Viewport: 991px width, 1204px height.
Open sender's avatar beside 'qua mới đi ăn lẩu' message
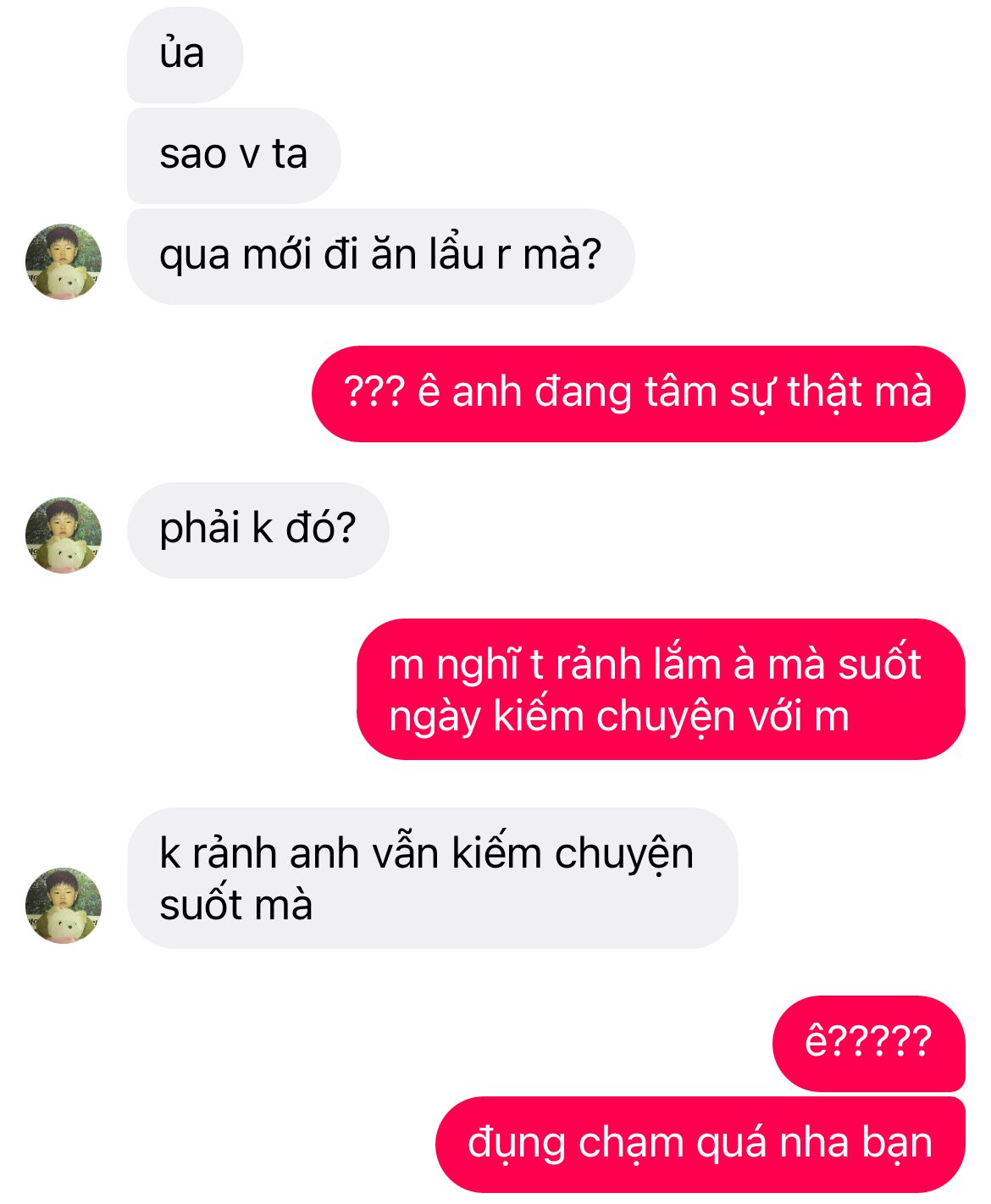(x=64, y=262)
